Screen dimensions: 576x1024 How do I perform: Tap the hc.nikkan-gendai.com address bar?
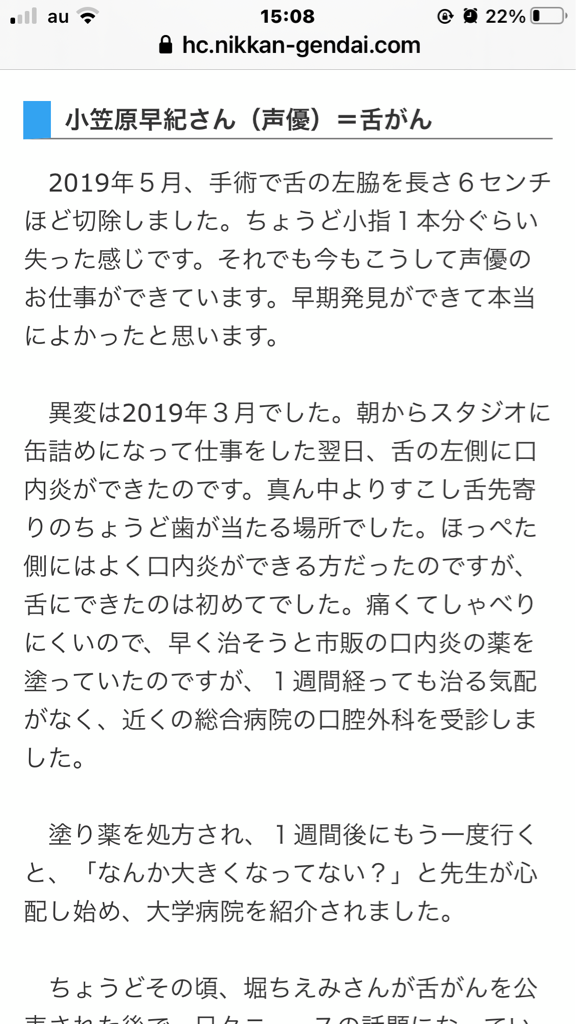[289, 45]
